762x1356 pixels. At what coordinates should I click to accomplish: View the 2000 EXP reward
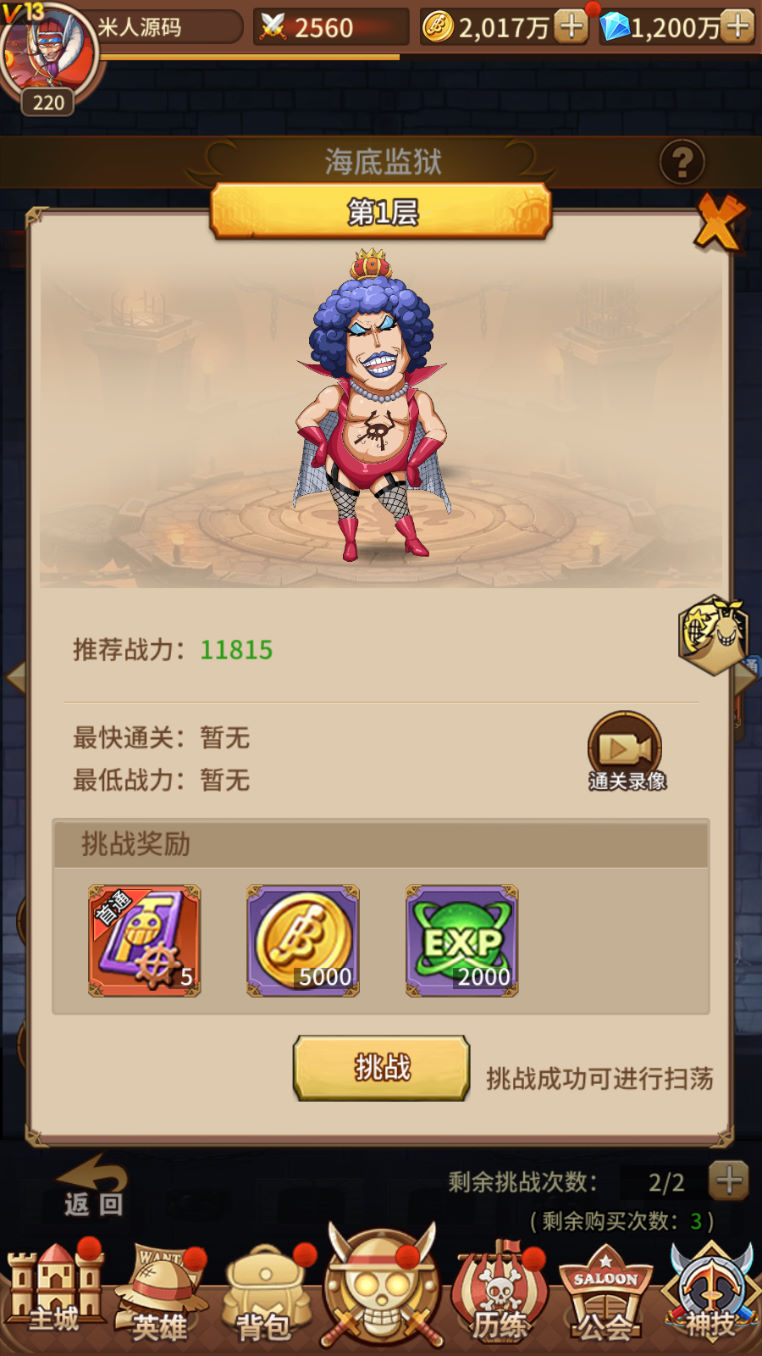(x=461, y=940)
